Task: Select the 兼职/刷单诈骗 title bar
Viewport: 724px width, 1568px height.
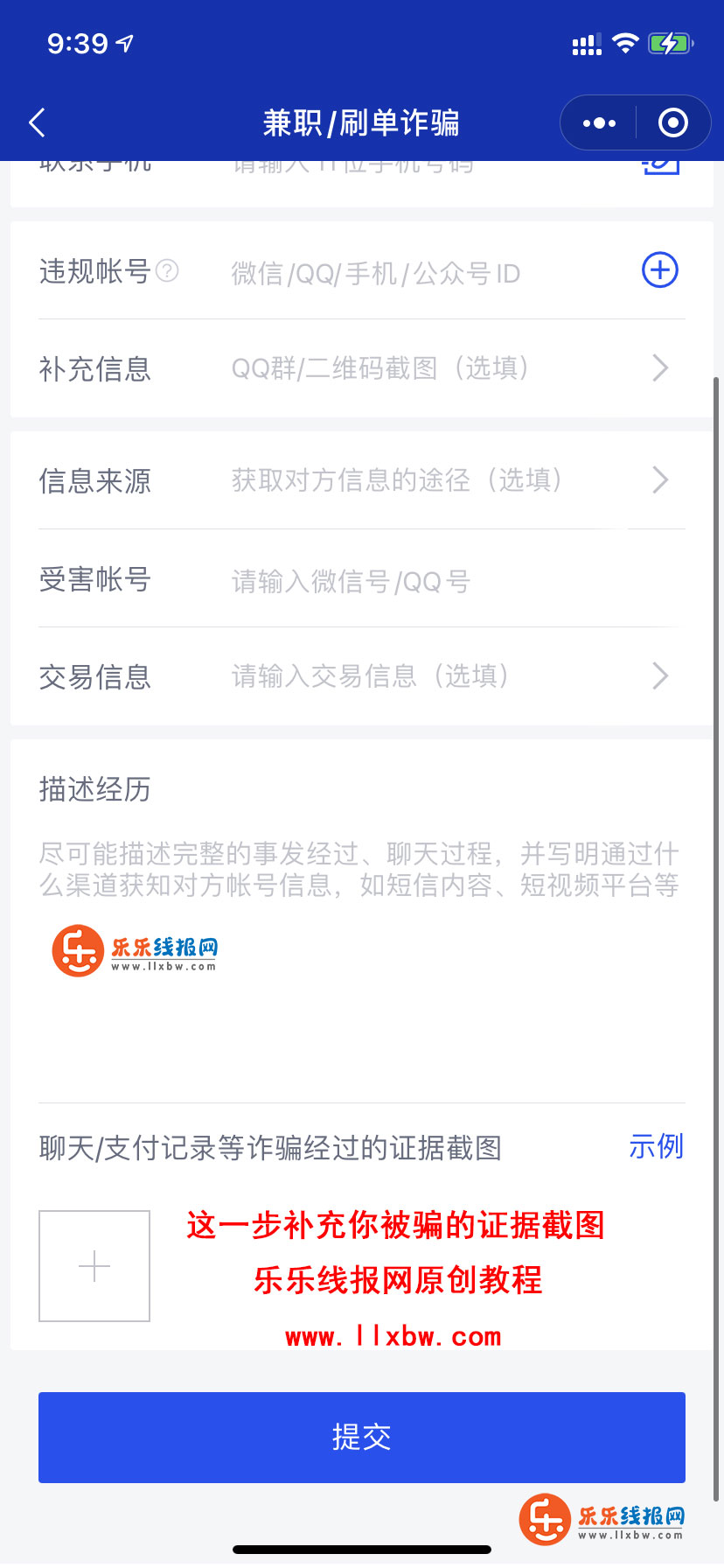Action: (361, 122)
